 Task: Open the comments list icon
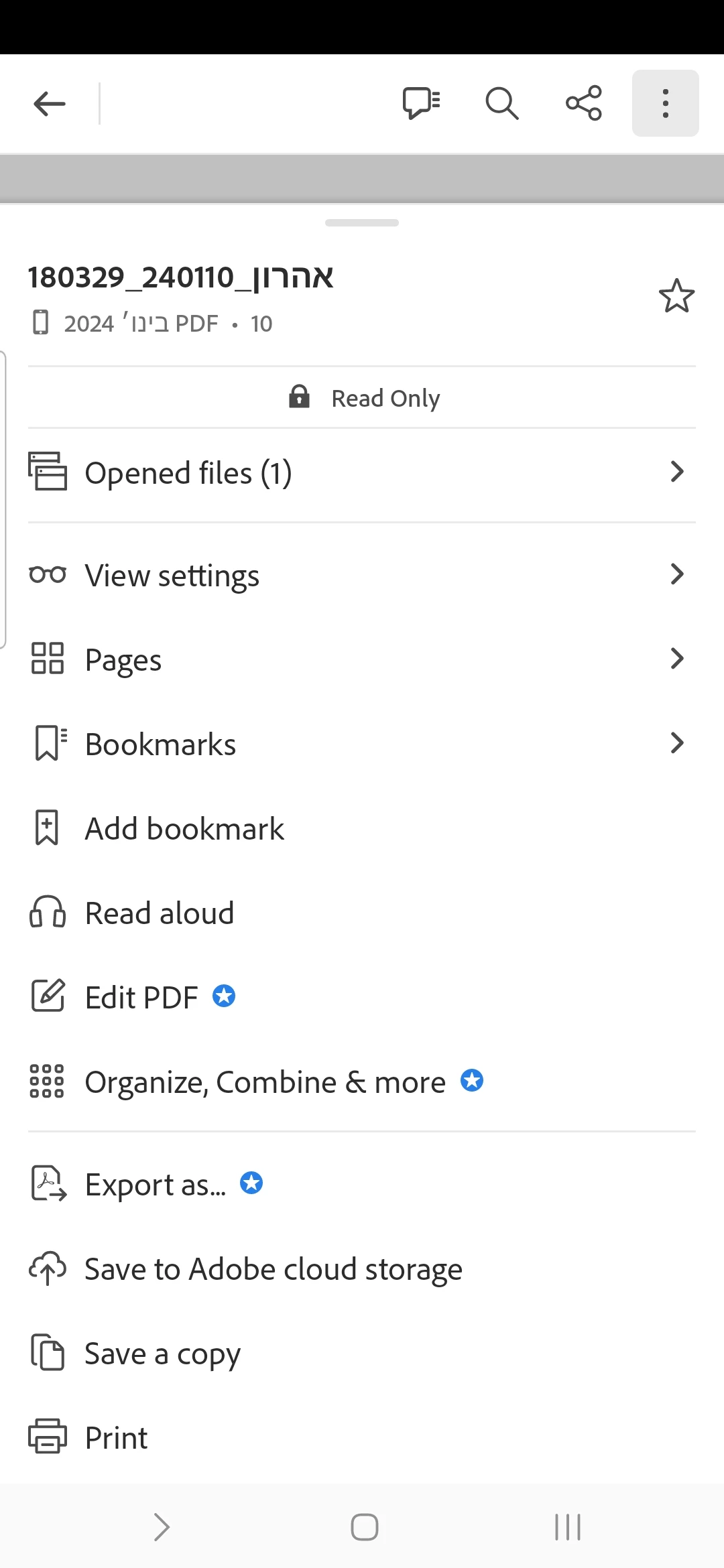pos(421,103)
